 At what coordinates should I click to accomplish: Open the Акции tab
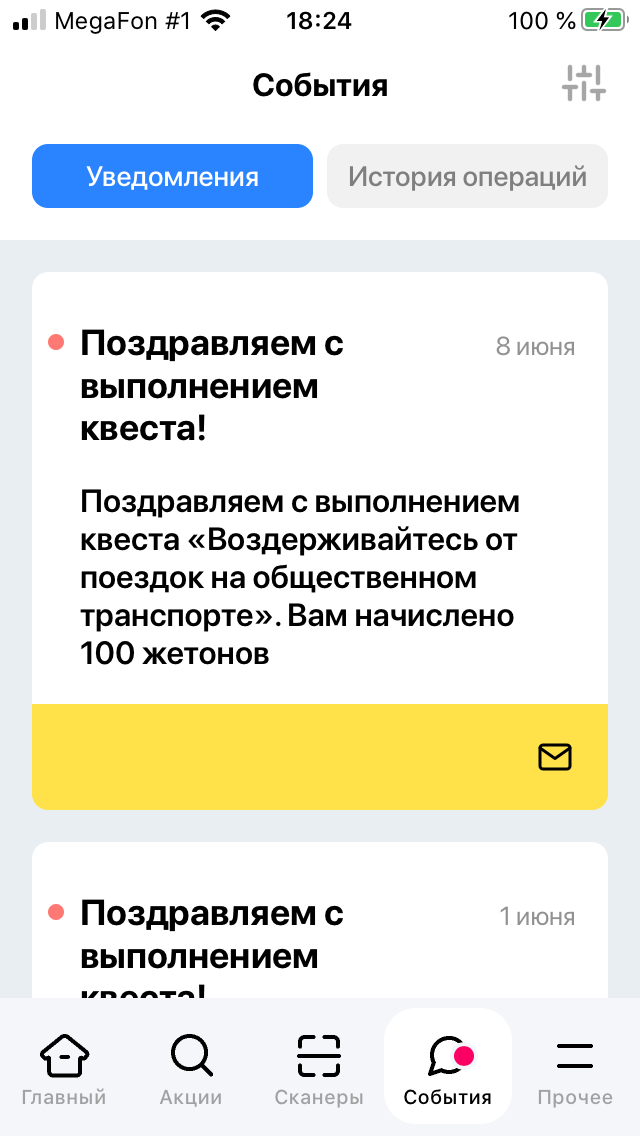(191, 1068)
